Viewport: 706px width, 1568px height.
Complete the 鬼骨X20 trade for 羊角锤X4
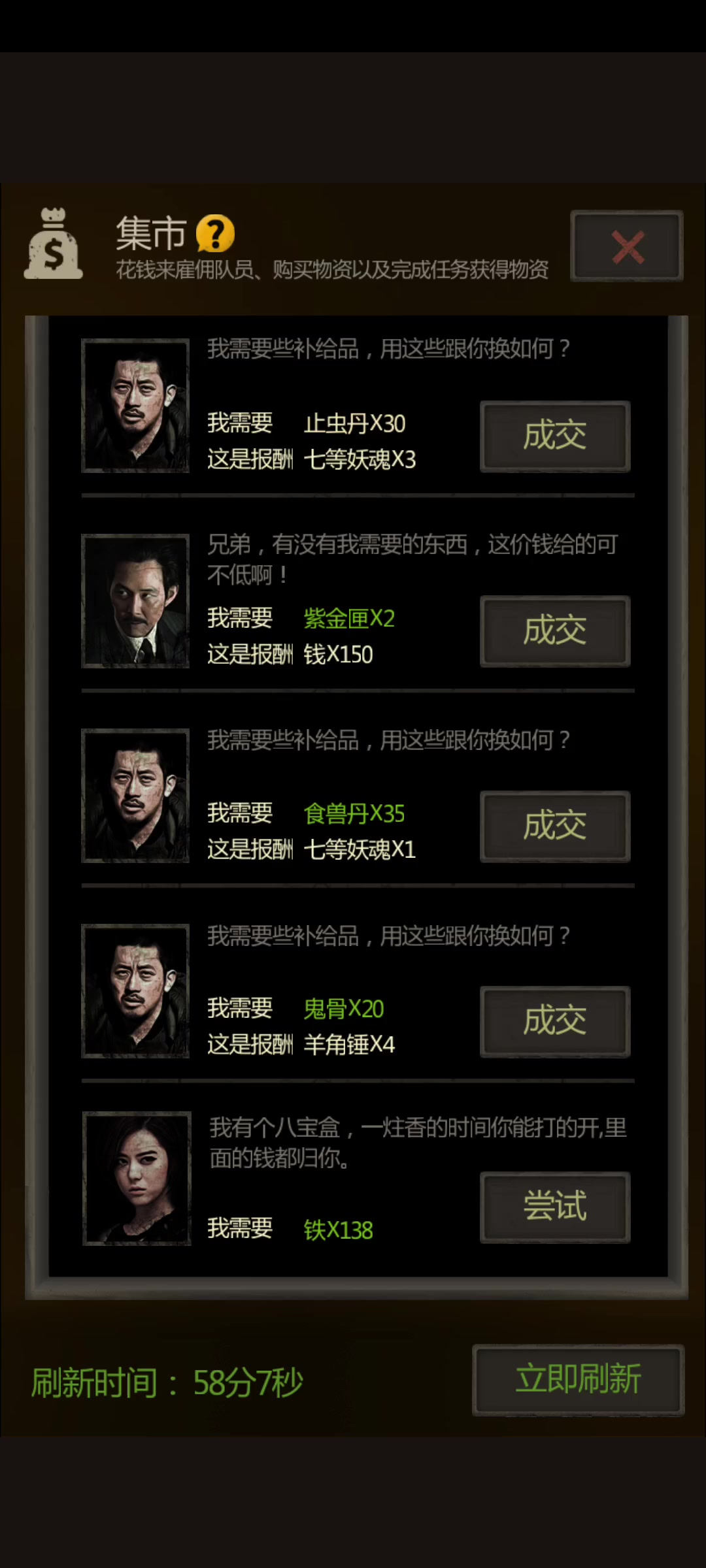pyautogui.click(x=555, y=1022)
